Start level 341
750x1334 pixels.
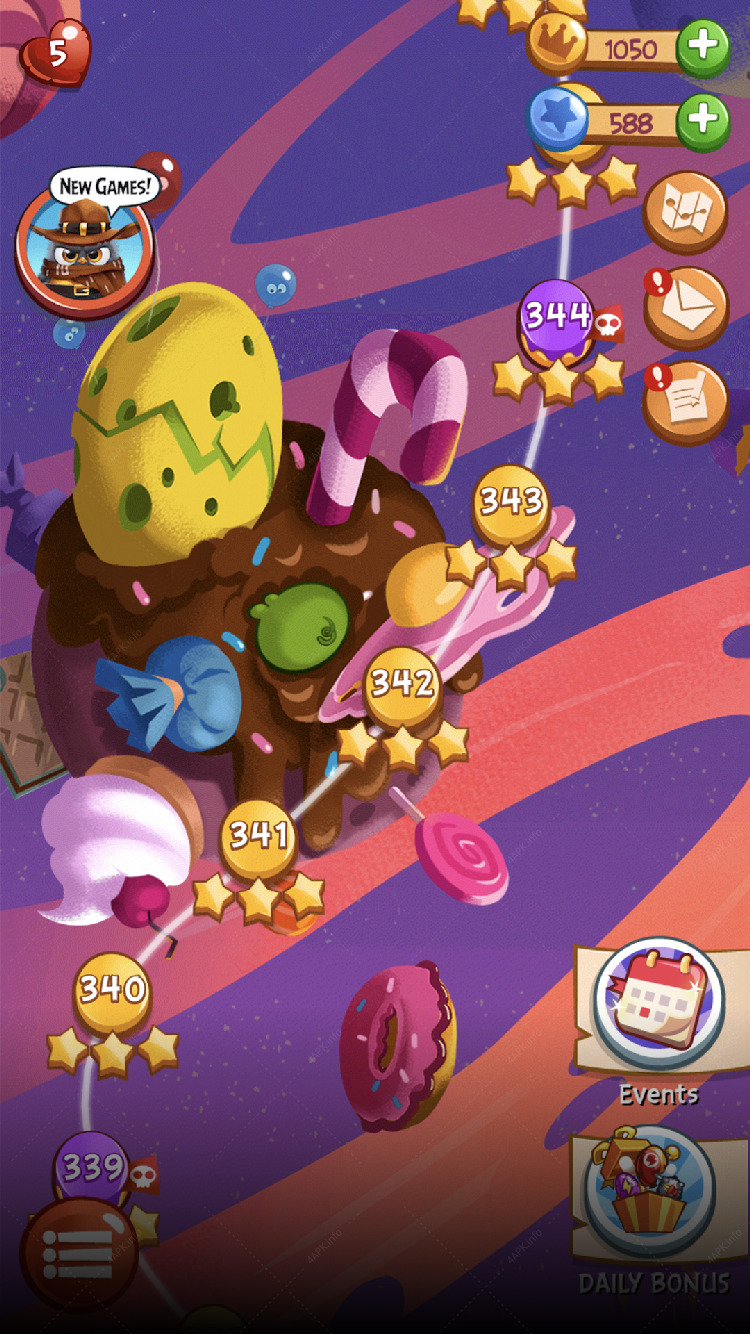(259, 835)
